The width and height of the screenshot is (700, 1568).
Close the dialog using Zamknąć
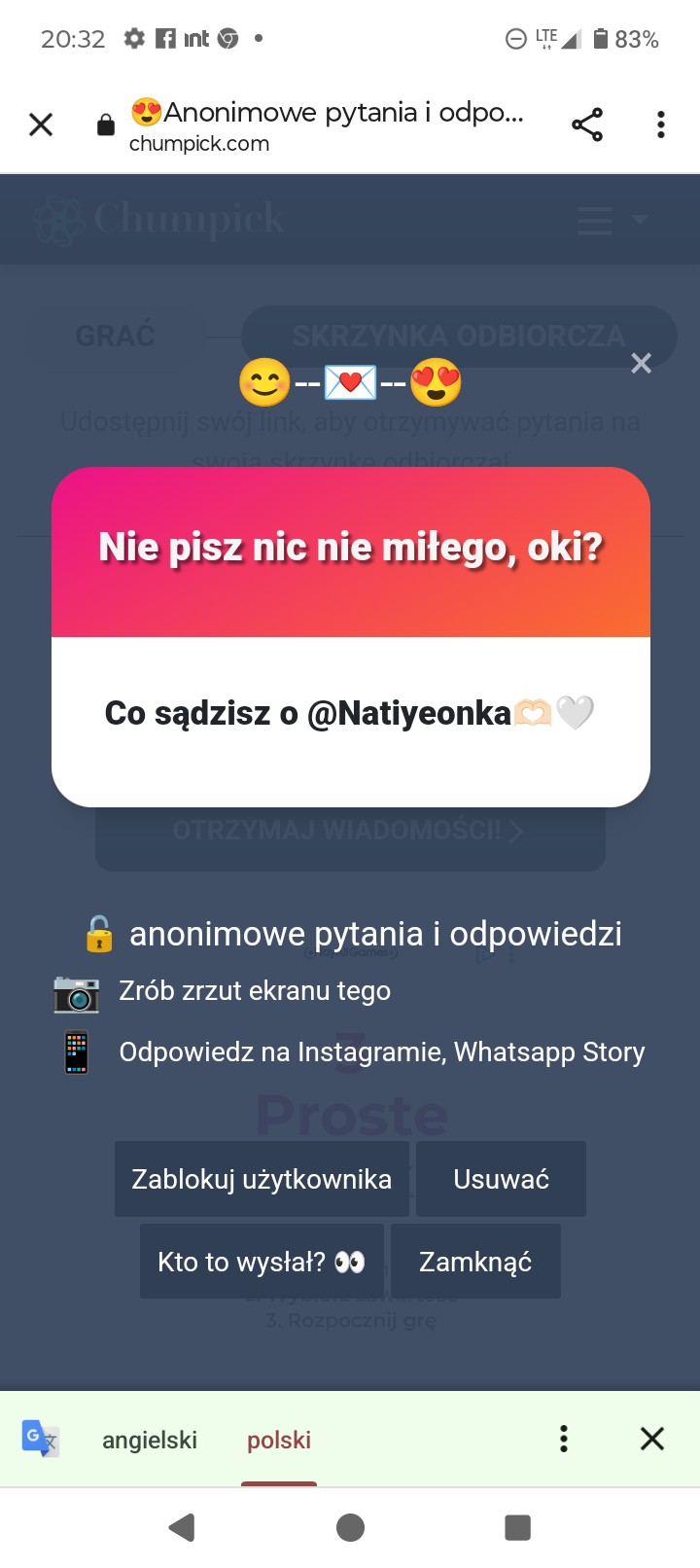(475, 1262)
